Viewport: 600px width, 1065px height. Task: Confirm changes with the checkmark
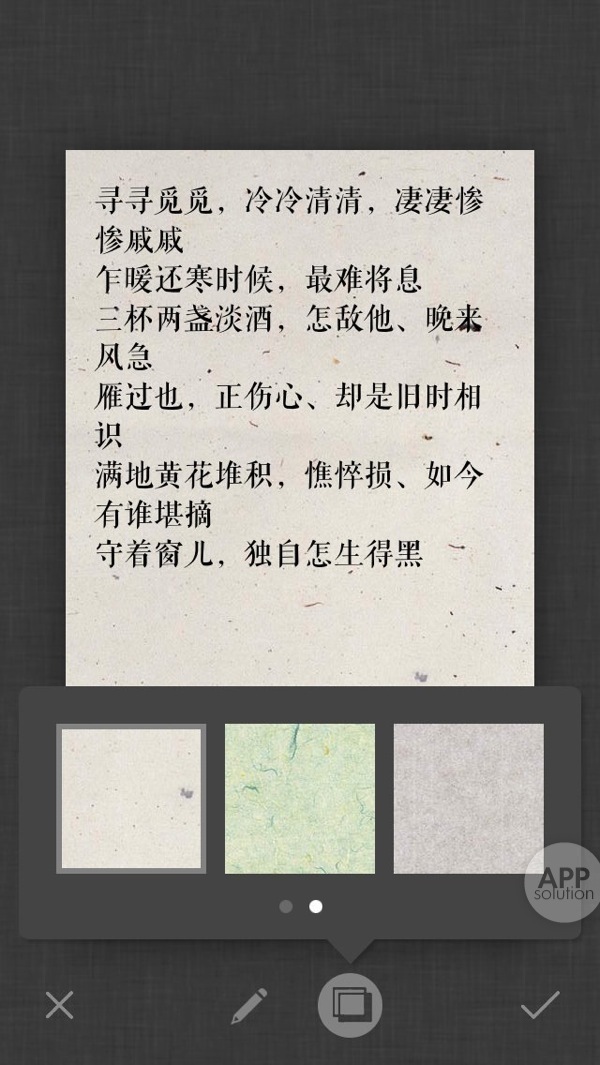[540, 1005]
